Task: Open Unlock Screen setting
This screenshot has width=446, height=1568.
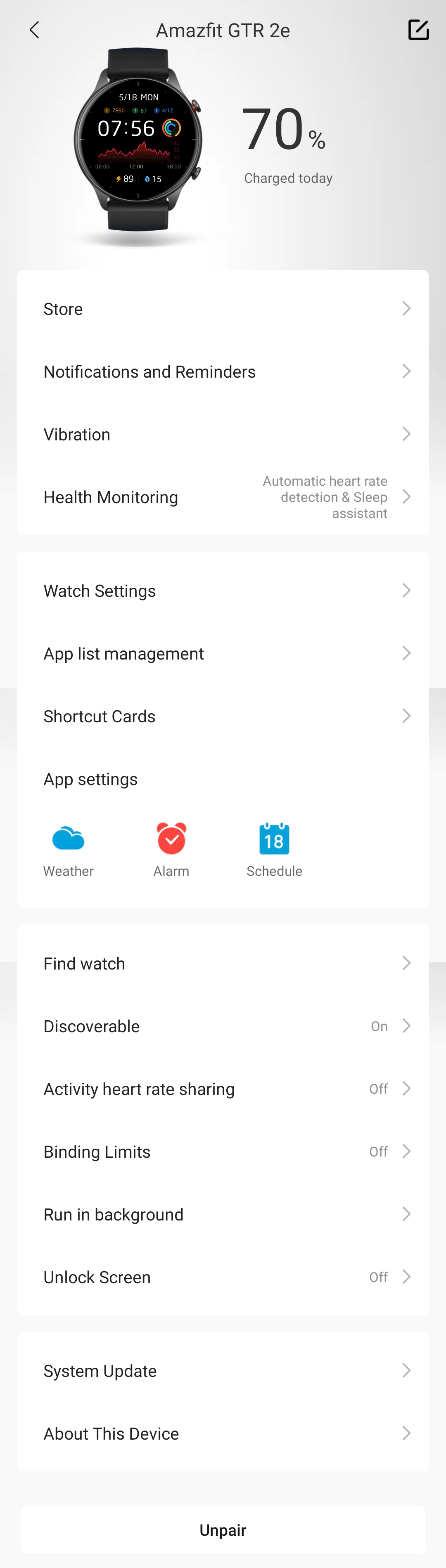Action: (223, 1277)
